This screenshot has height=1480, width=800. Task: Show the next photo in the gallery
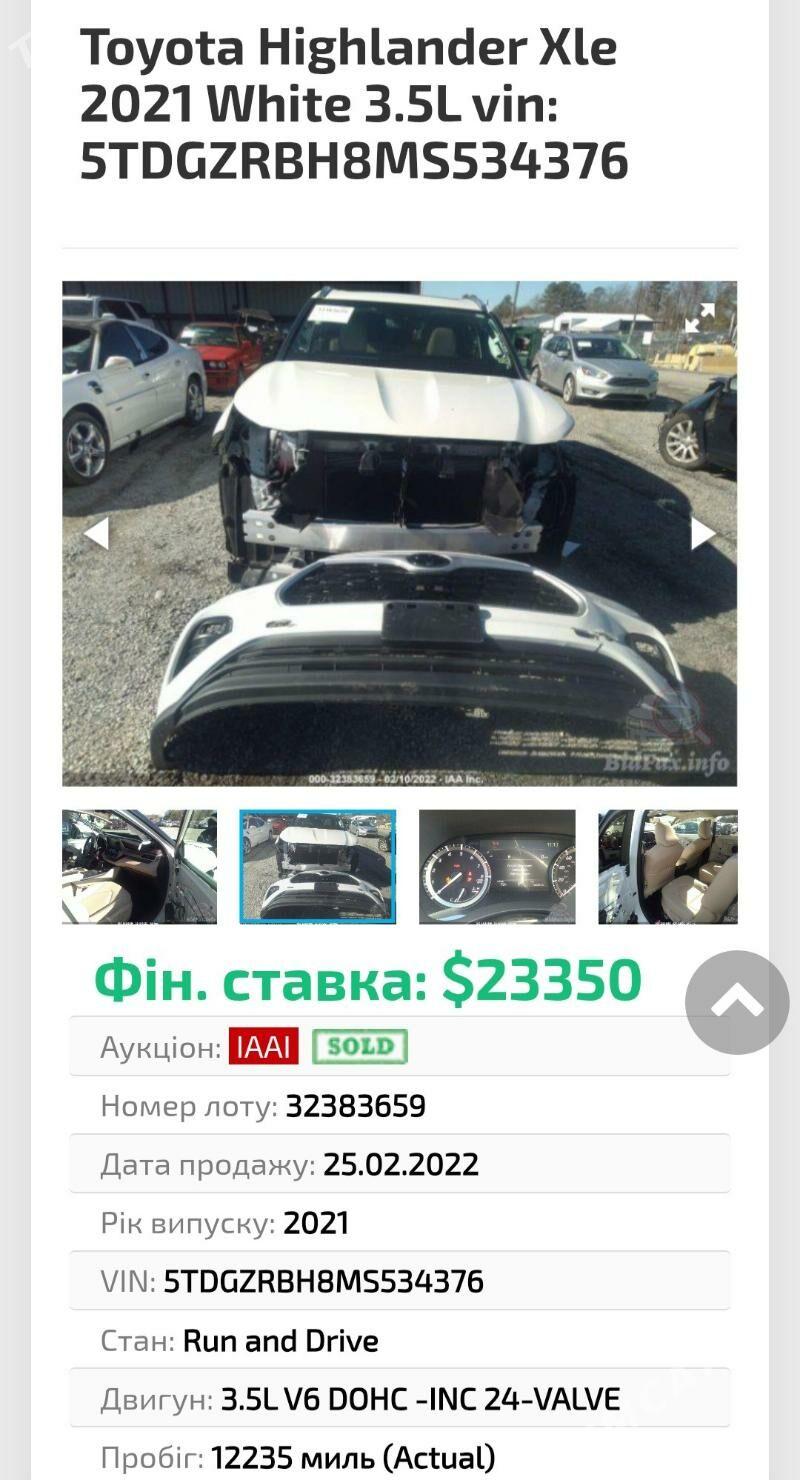pyautogui.click(x=703, y=533)
